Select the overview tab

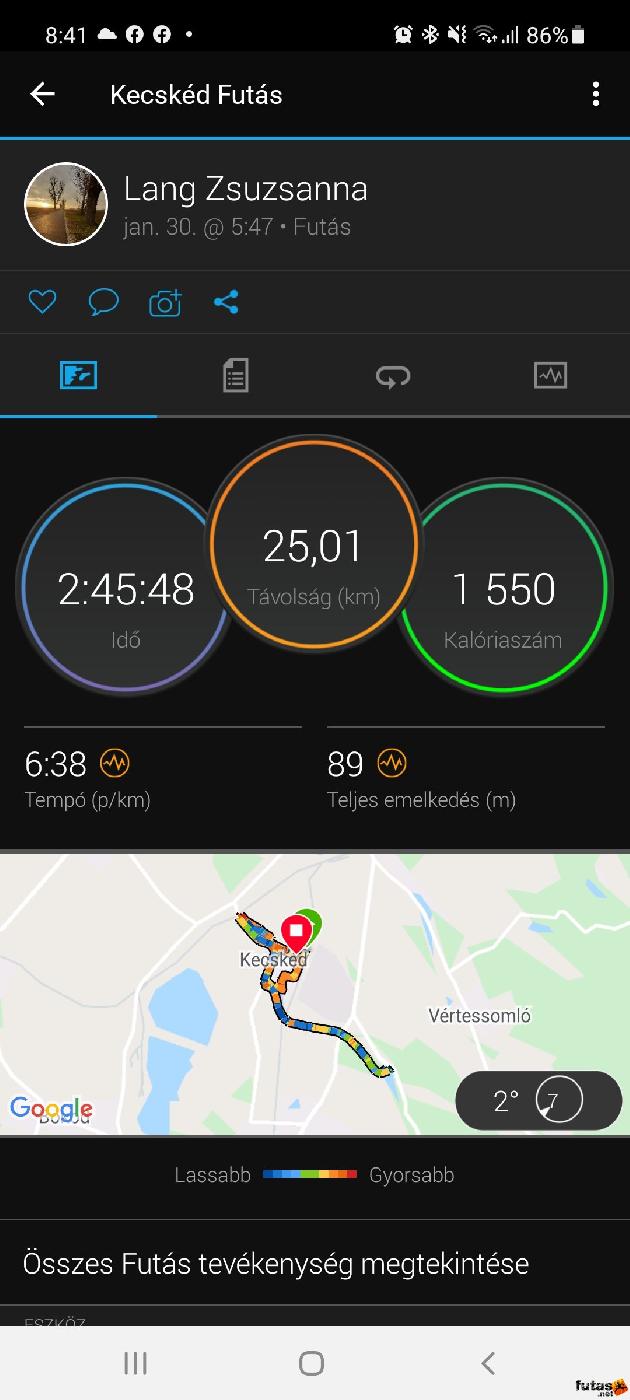[x=78, y=376]
